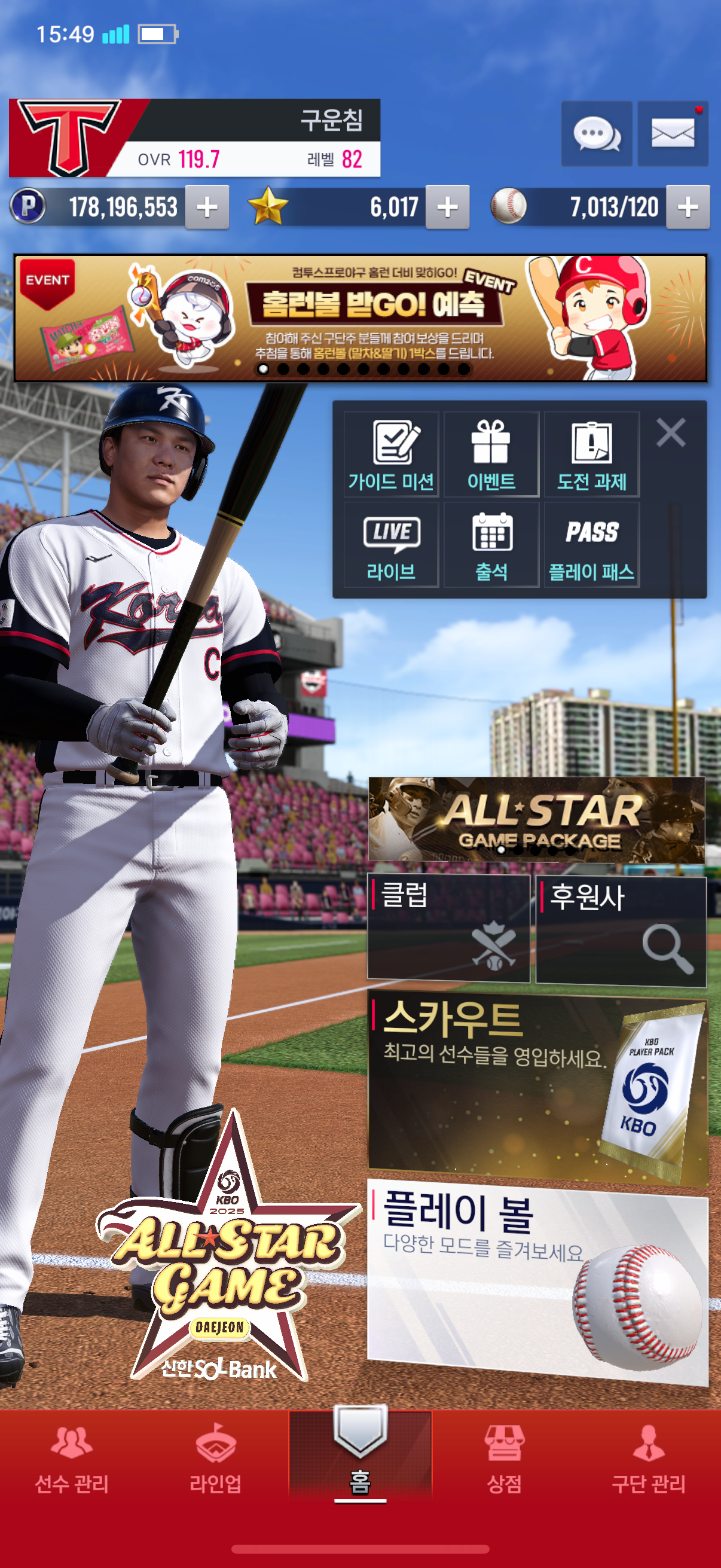Add more stars with the plus button
This screenshot has height=1568, width=721.
[x=447, y=208]
